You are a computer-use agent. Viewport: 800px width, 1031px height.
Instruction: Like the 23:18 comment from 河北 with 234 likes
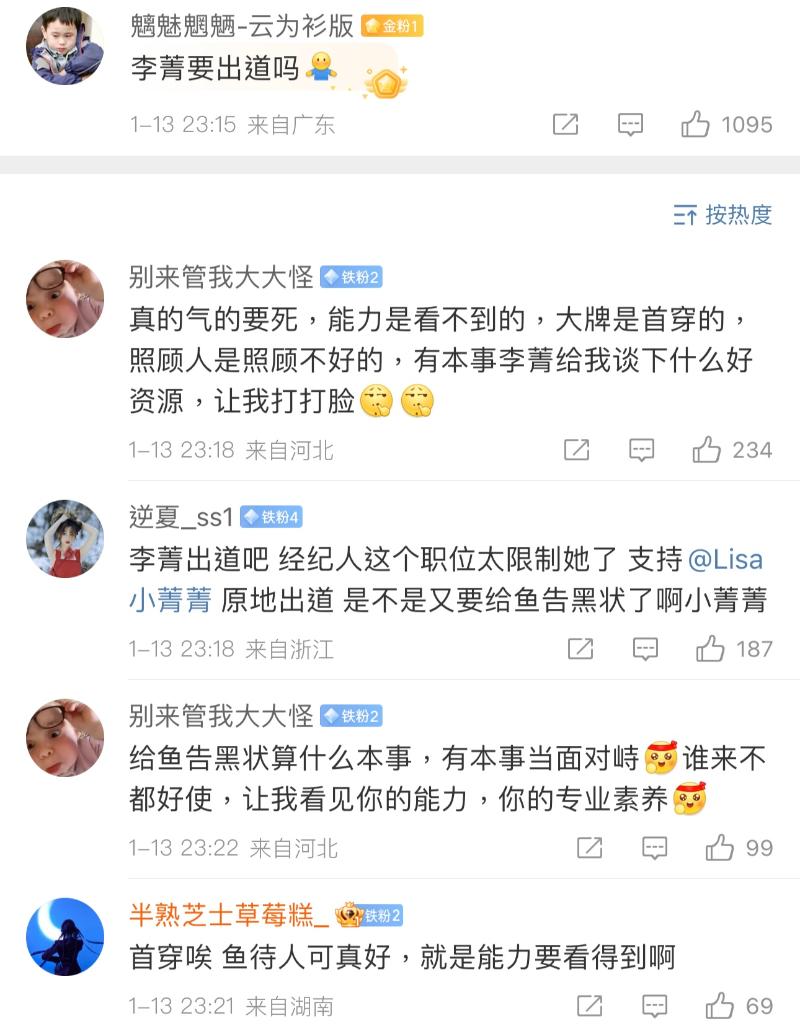click(x=707, y=450)
